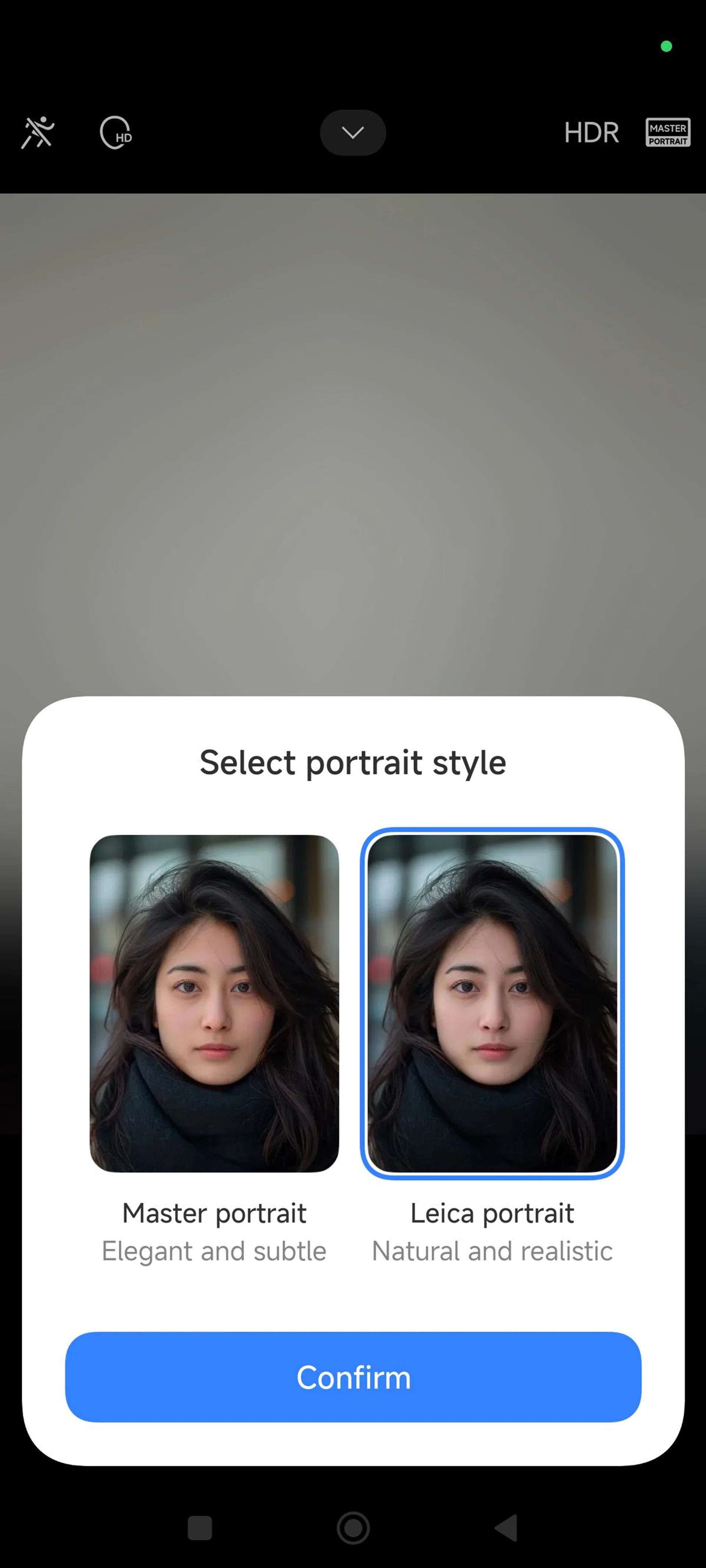This screenshot has width=706, height=1568.
Task: Tap the Ultra HD mode icon
Action: 116,132
